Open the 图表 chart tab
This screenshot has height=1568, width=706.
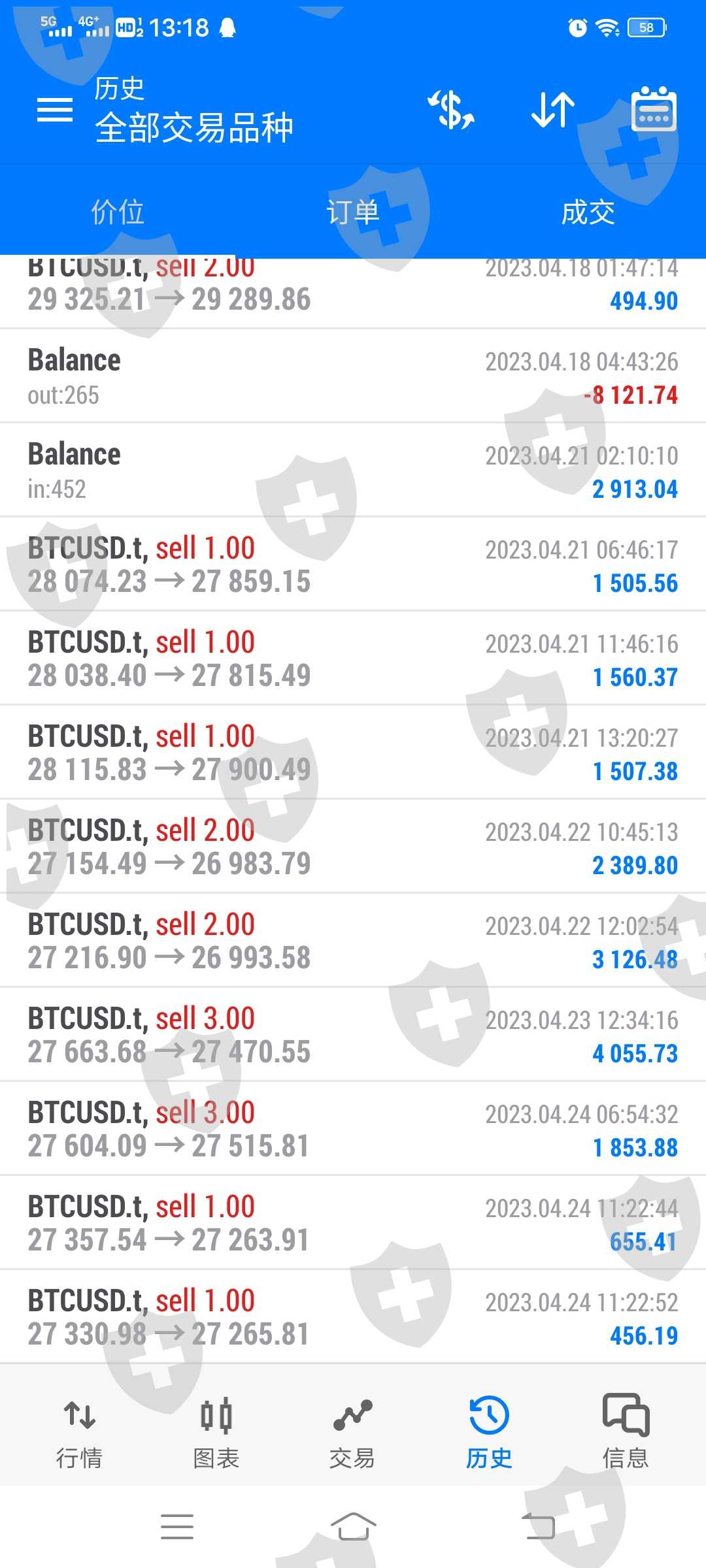pos(216,1432)
